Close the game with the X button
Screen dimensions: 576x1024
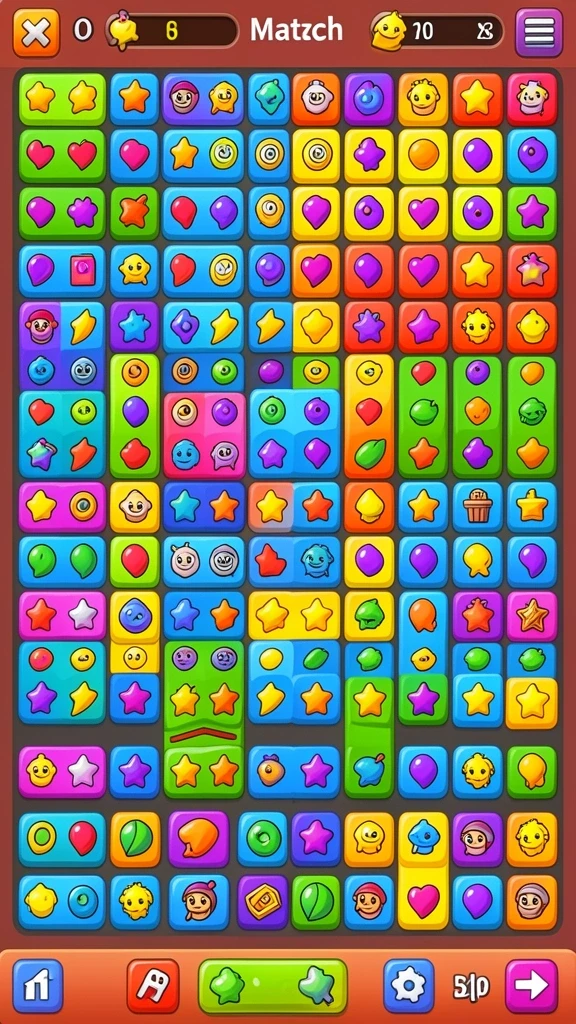(37, 31)
